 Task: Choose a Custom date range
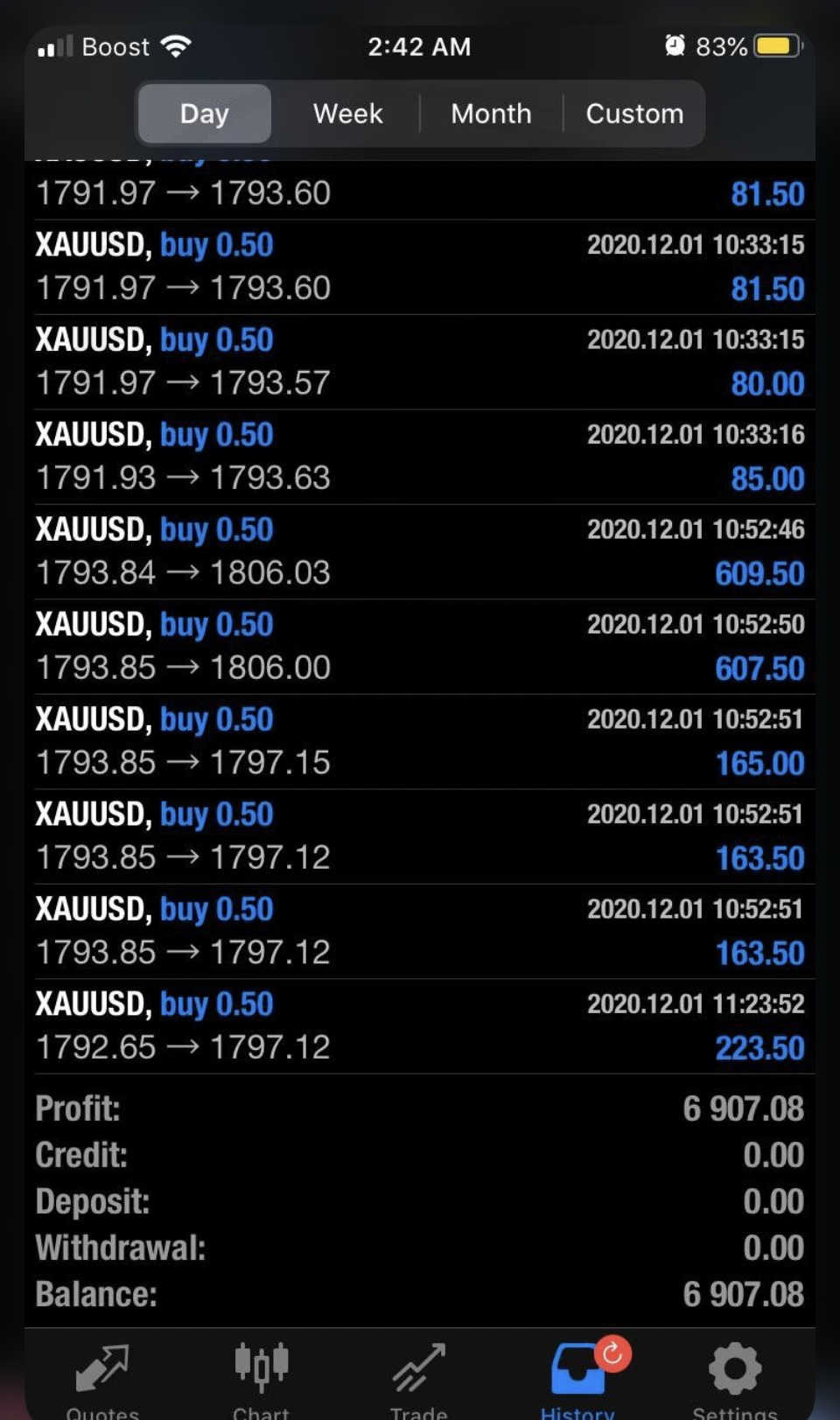coord(634,114)
